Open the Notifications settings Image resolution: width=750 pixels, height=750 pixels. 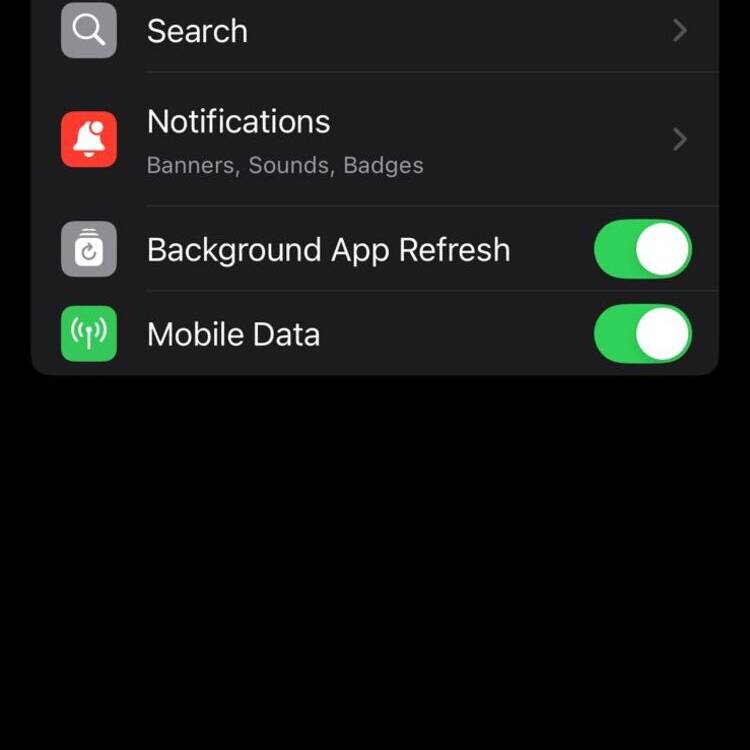(x=380, y=140)
